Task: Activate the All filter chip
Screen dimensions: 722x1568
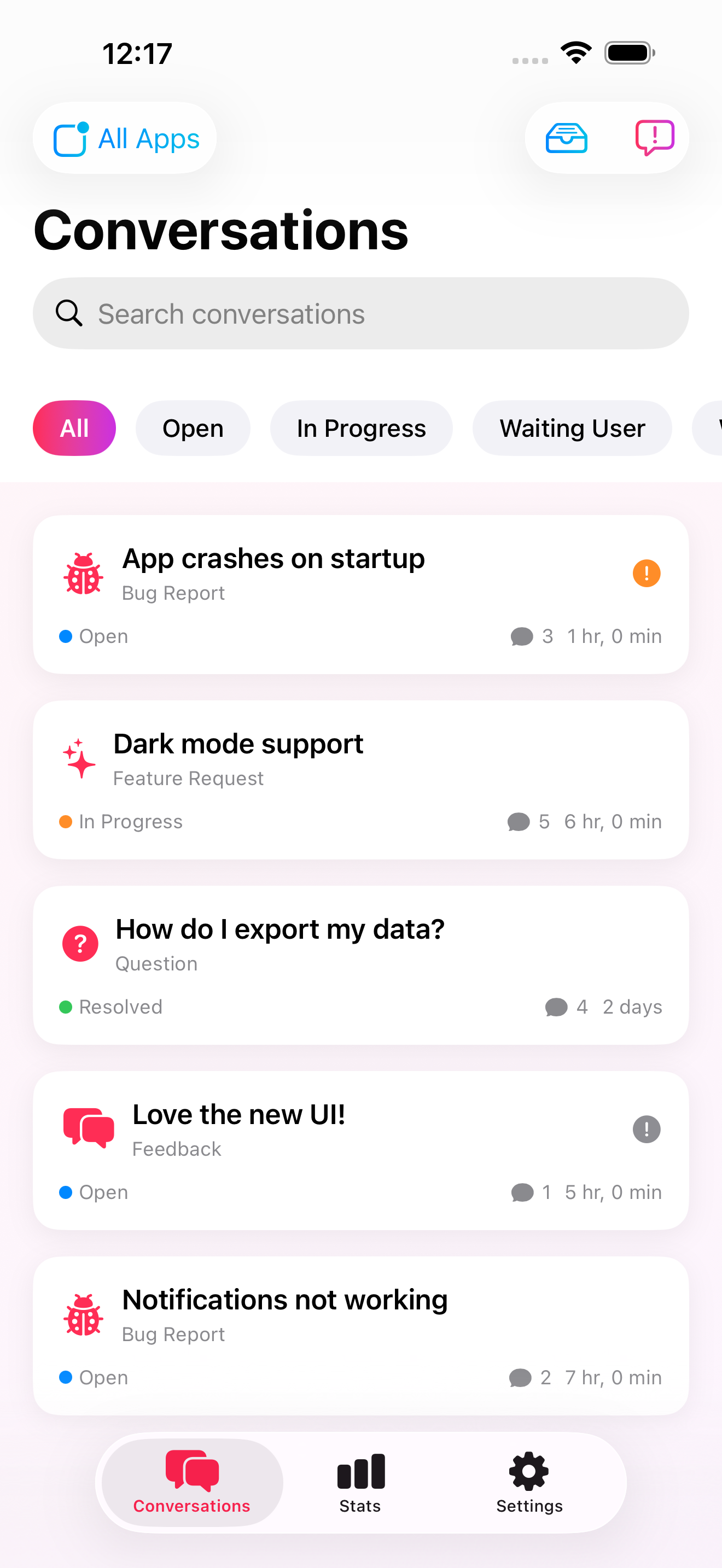Action: coord(74,428)
